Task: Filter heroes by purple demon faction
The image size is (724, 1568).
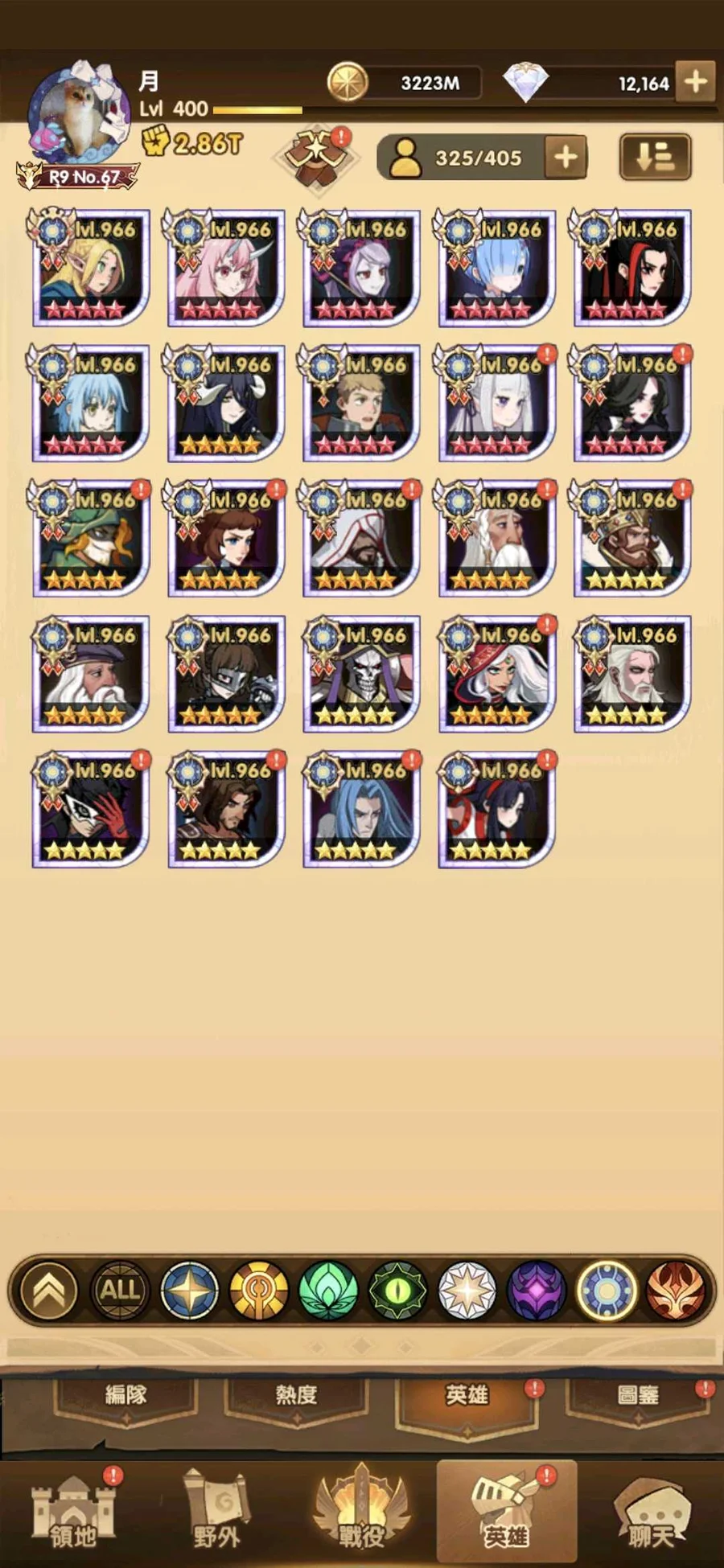Action: tap(537, 1290)
